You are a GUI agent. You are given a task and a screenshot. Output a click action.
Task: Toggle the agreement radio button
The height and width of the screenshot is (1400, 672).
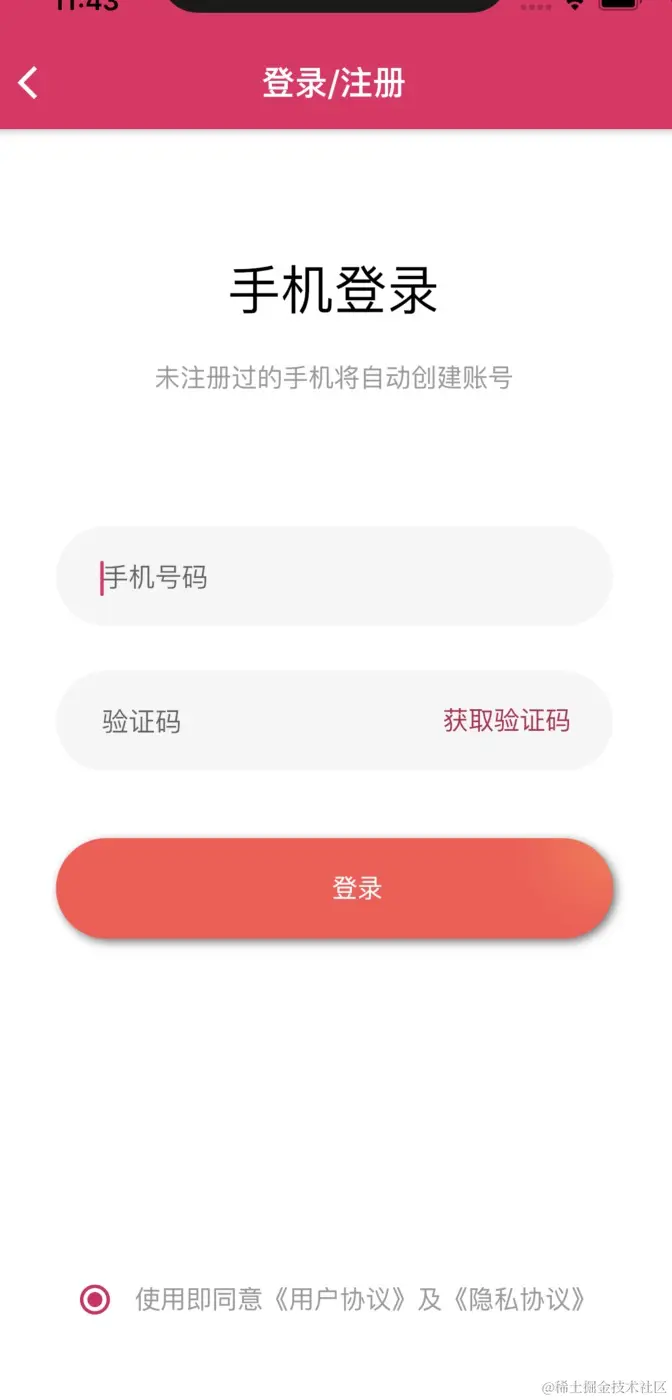95,1300
